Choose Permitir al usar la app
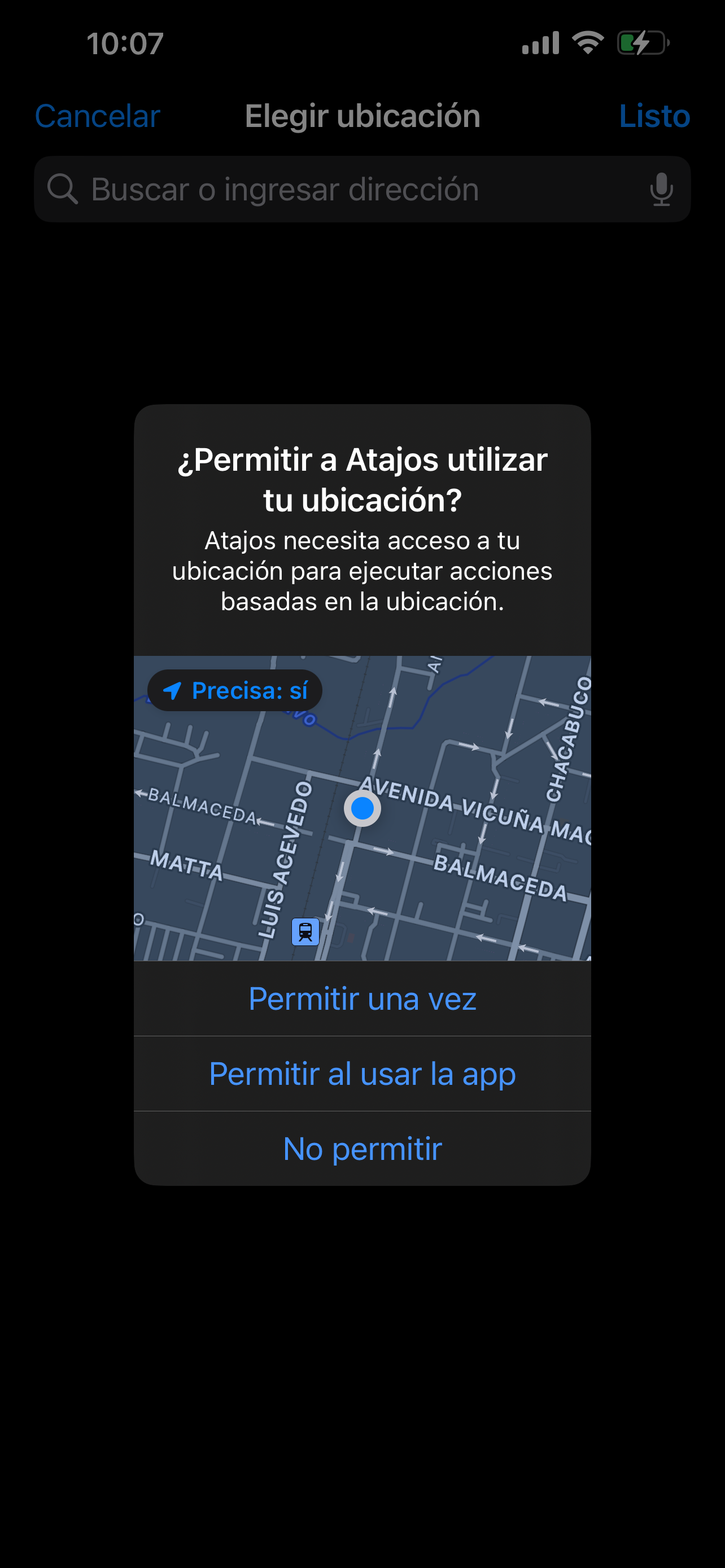 (362, 1074)
